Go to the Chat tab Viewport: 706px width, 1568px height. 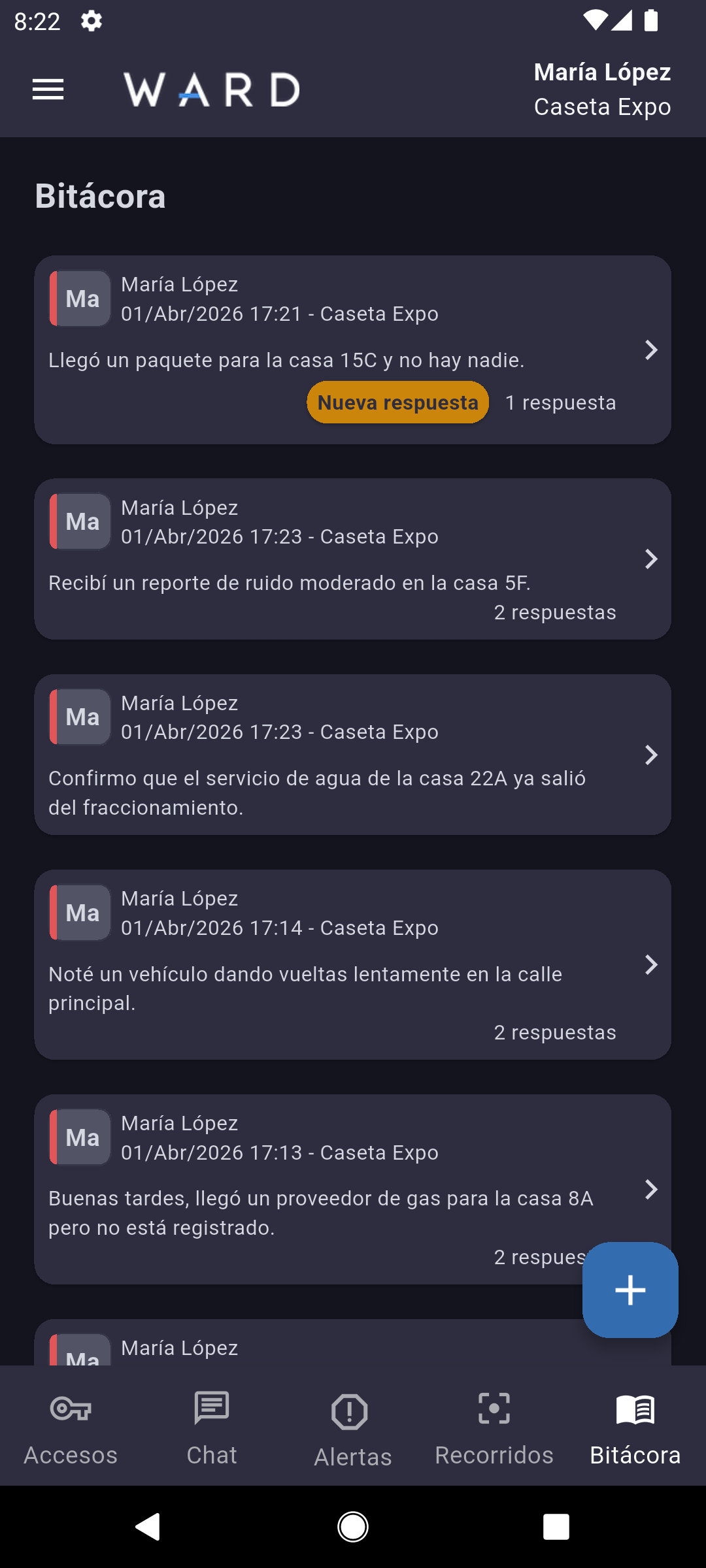pyautogui.click(x=212, y=1427)
